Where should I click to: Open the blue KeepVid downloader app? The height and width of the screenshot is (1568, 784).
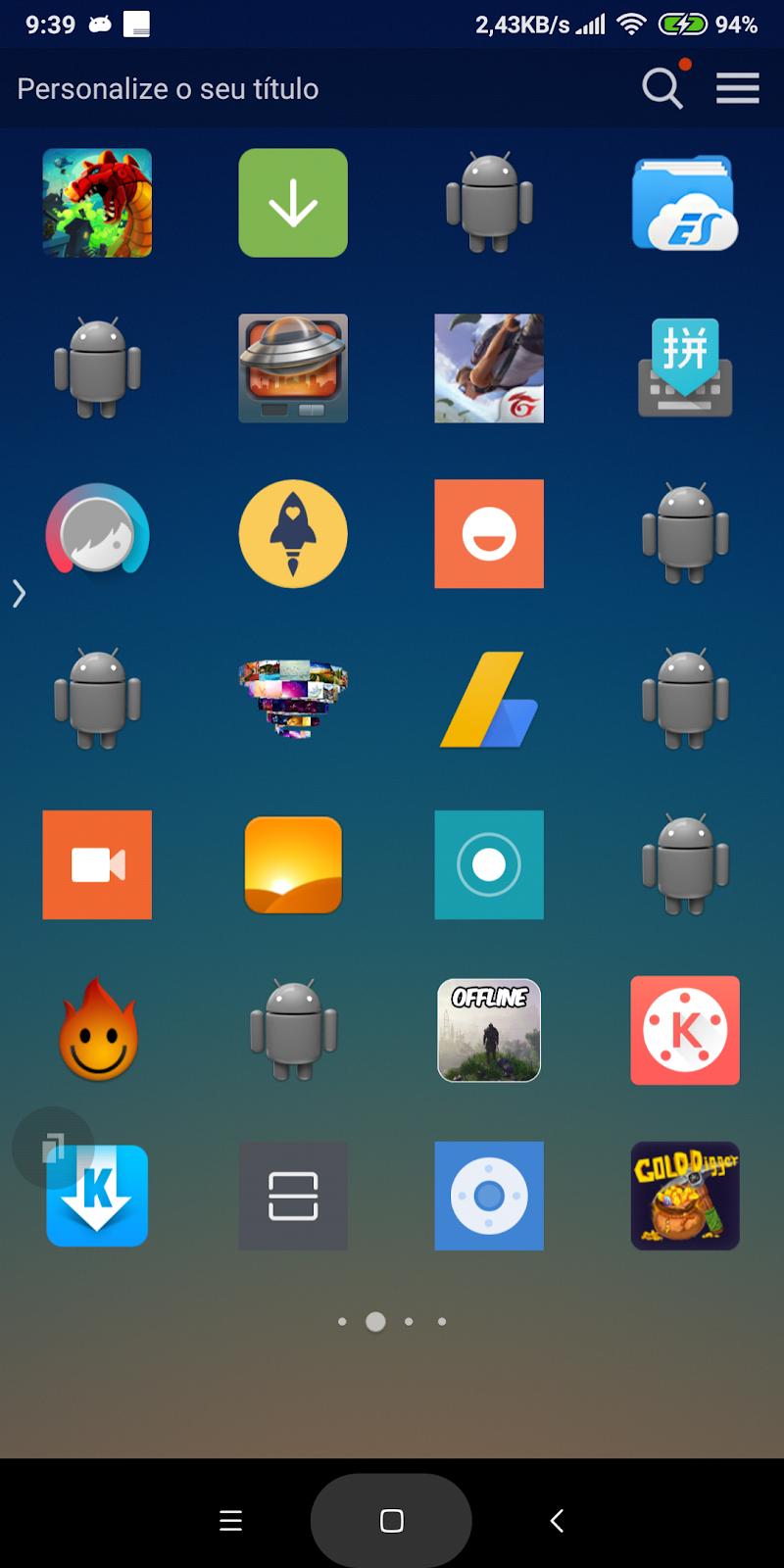point(97,1197)
